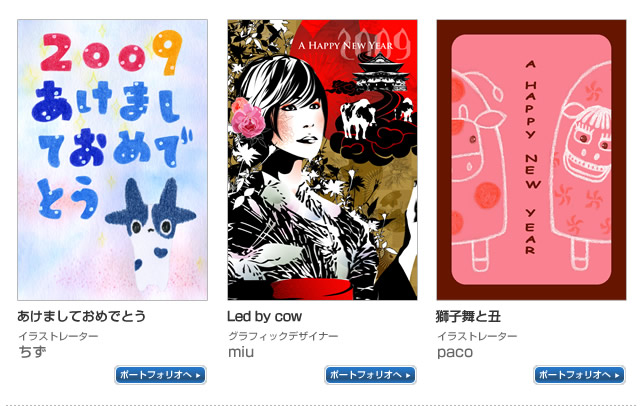
Task: Open the あけましておめでとう card image
Action: pos(113,160)
